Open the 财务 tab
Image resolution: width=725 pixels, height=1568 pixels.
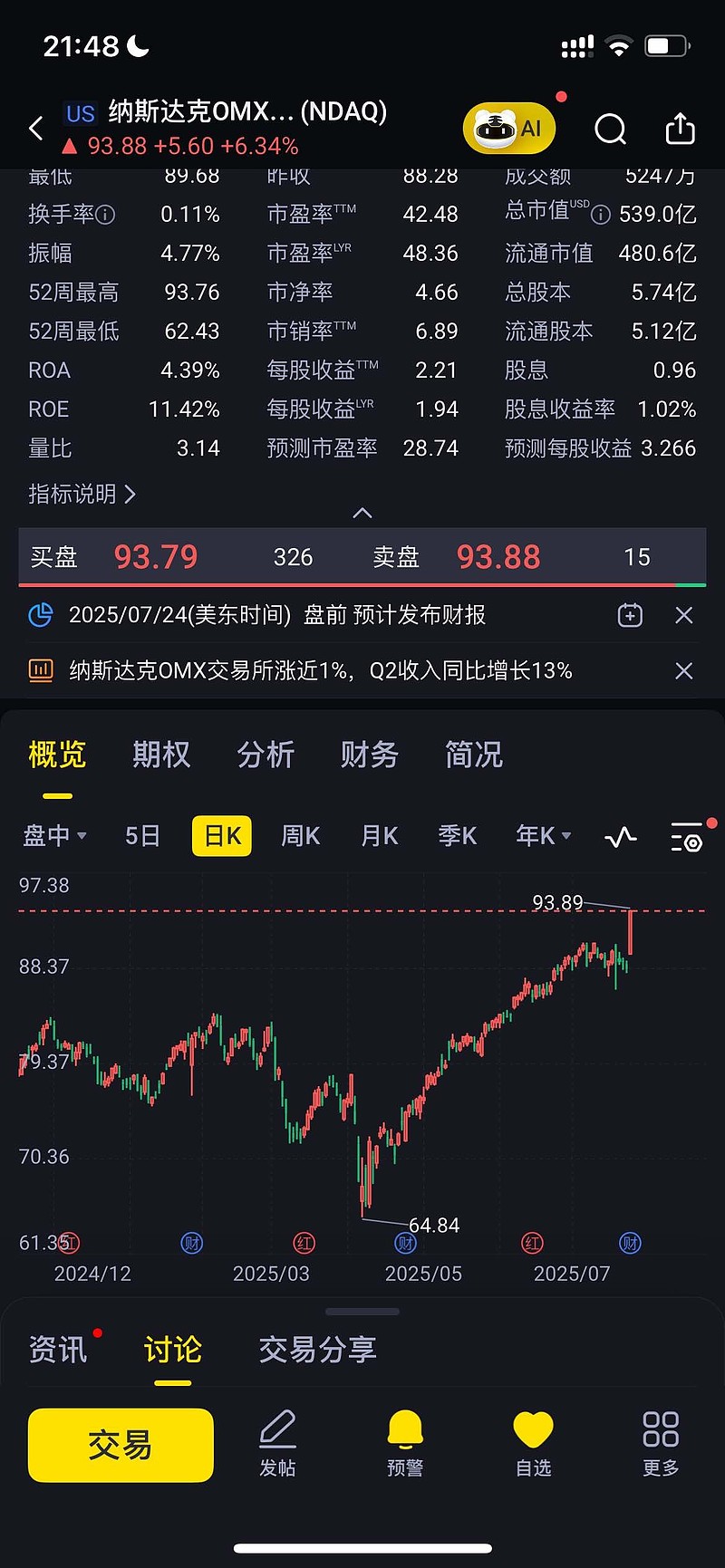370,754
